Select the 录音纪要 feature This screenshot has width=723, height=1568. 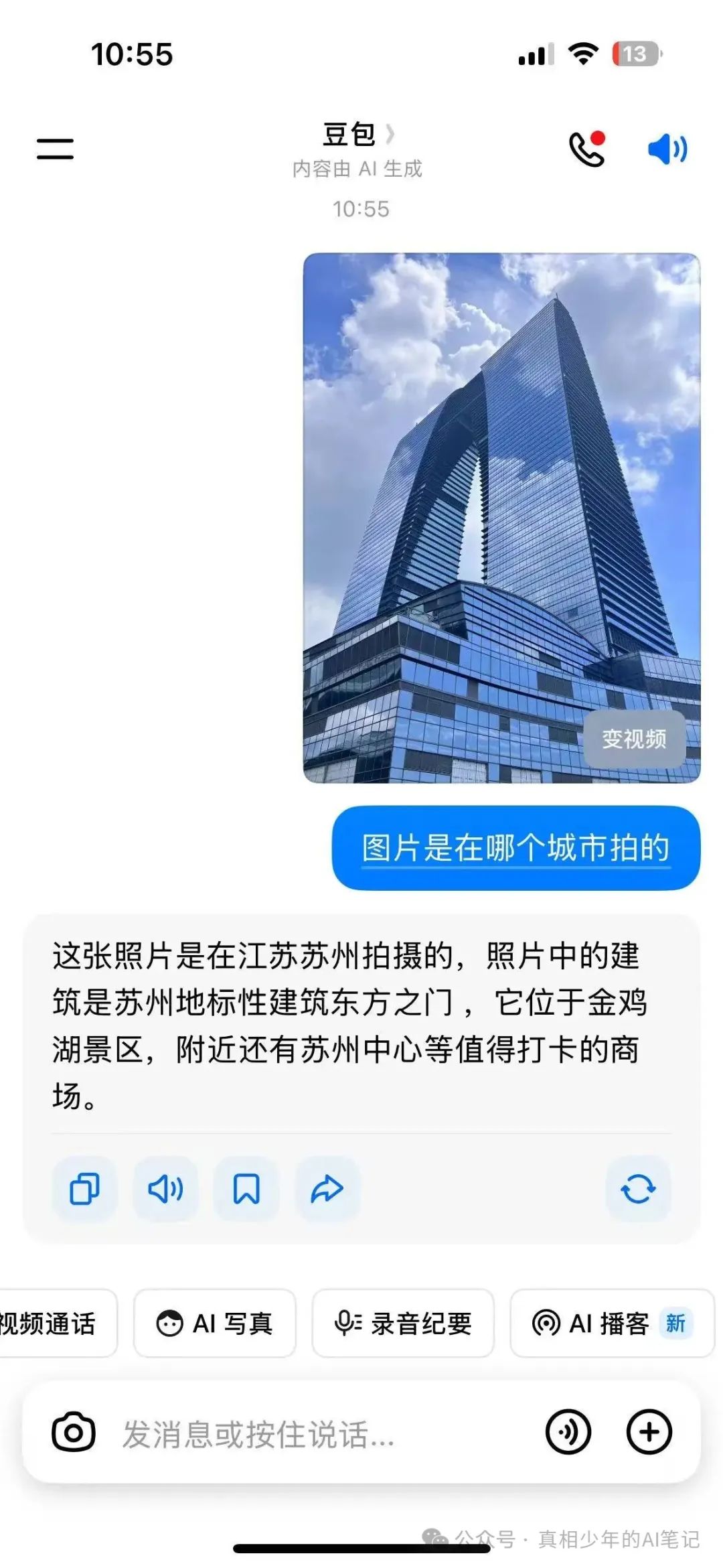402,1324
